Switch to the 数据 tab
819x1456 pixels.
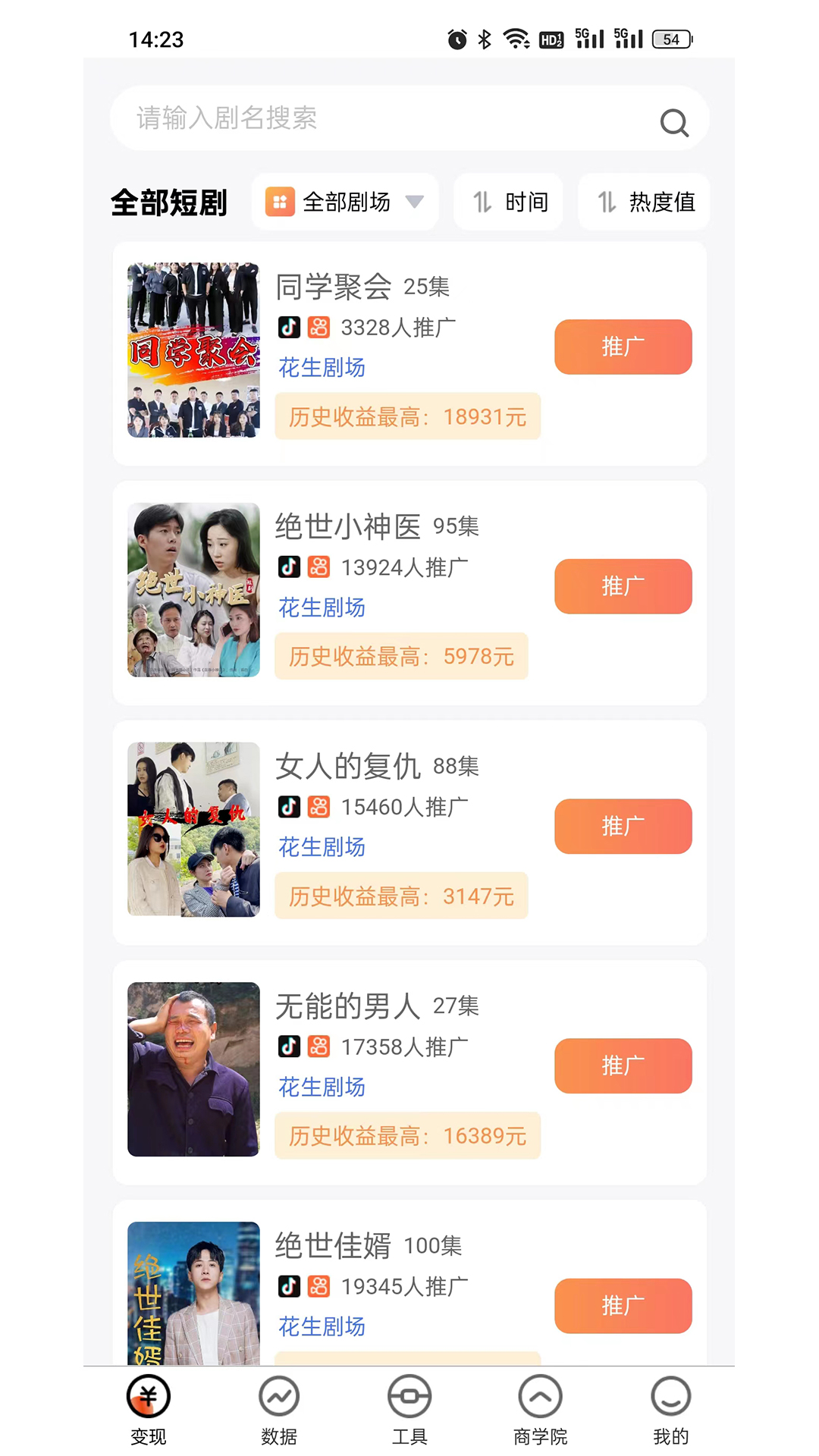[x=279, y=1410]
